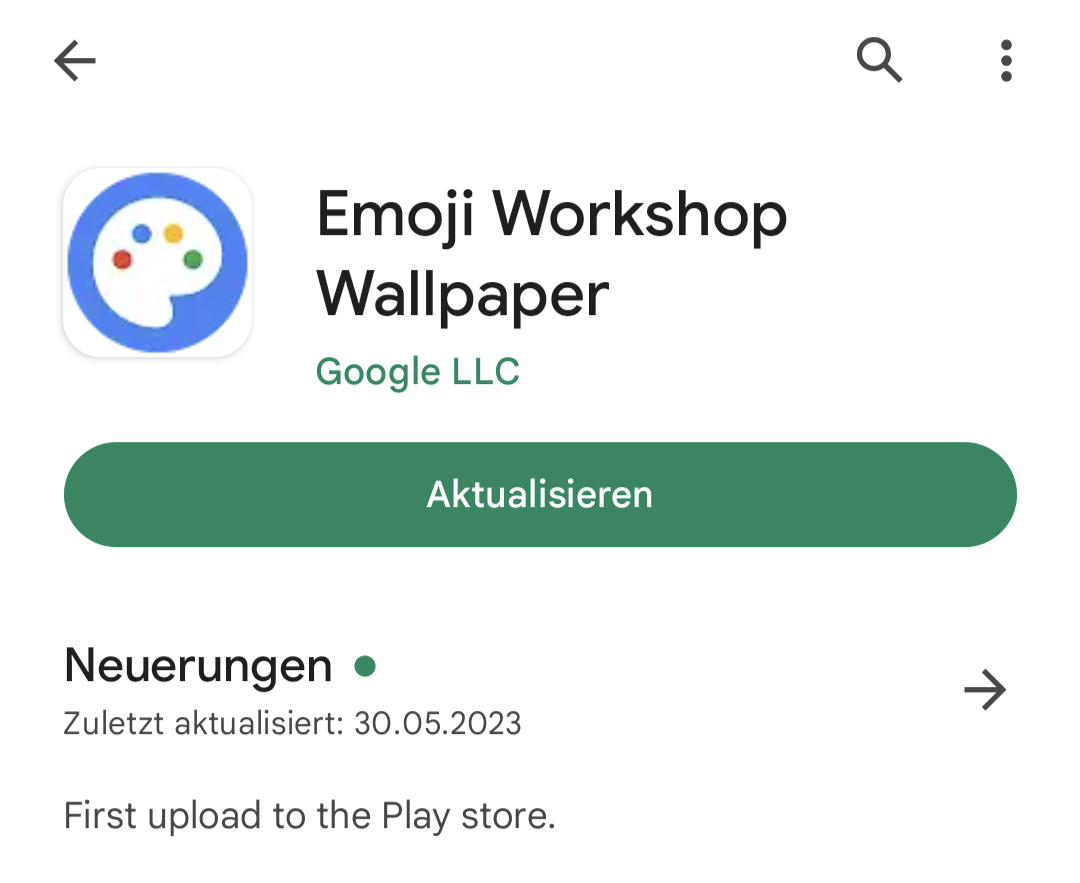Viewport: 1080px width, 883px height.
Task: Go back using the top arrow
Action: (75, 61)
